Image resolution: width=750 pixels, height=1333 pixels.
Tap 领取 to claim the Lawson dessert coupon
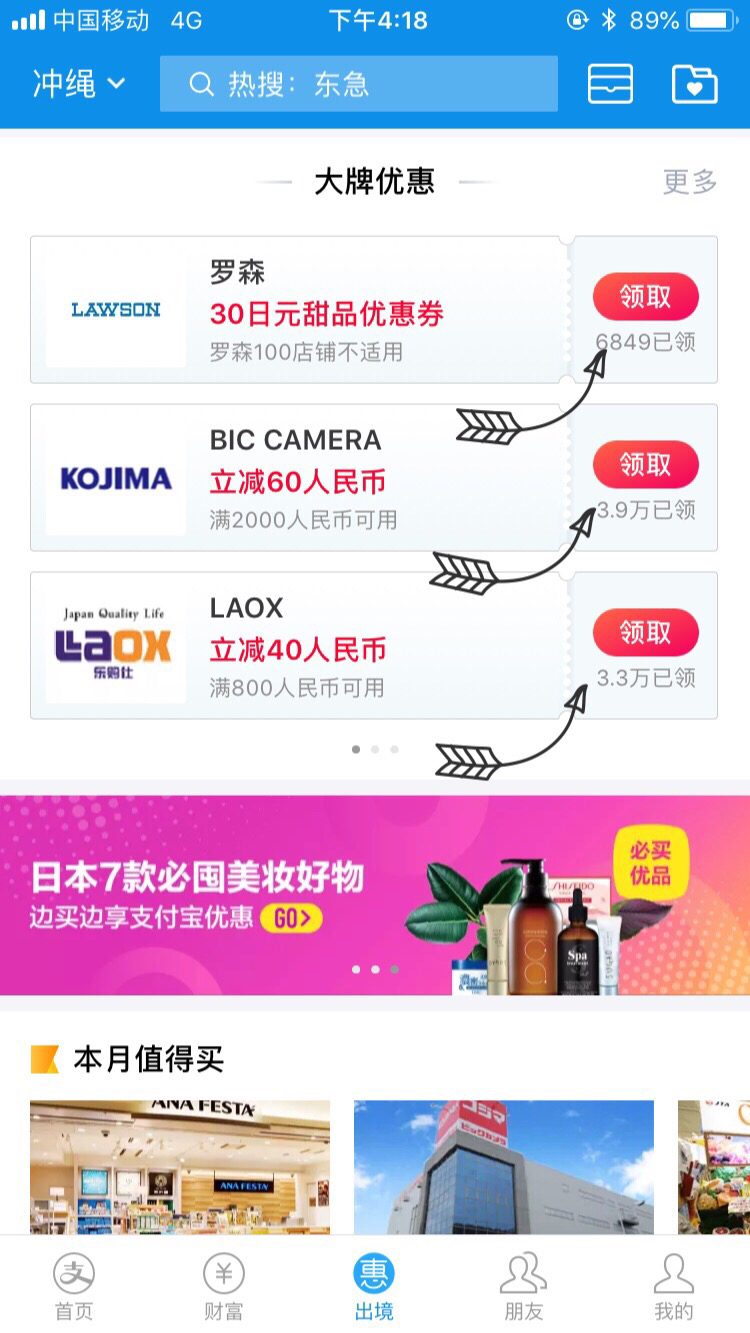click(645, 297)
